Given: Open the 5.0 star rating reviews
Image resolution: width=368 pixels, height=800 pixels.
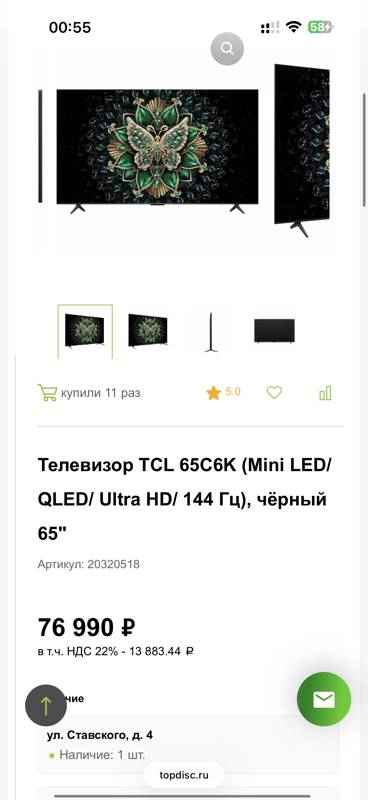Looking at the screenshot, I should tap(223, 392).
